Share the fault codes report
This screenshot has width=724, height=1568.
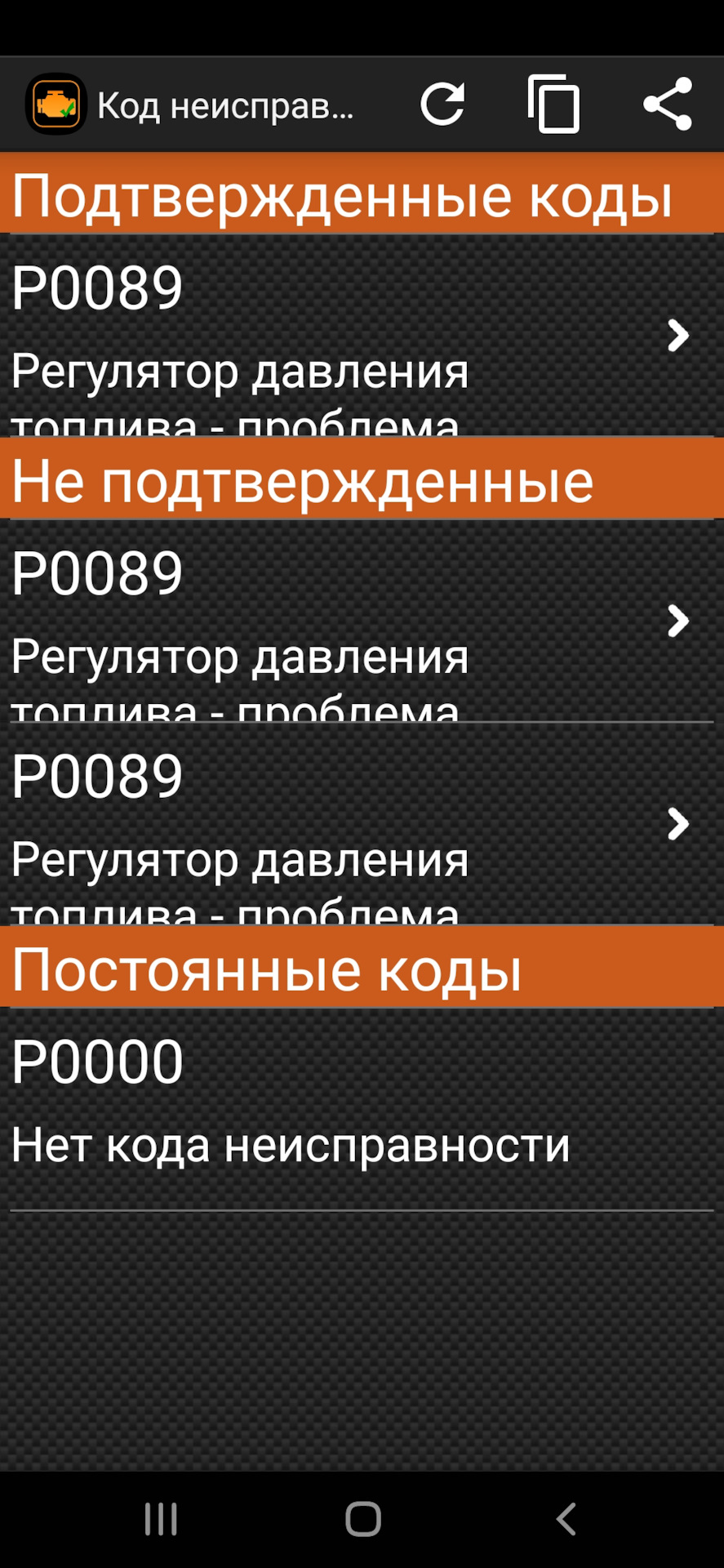pyautogui.click(x=668, y=105)
